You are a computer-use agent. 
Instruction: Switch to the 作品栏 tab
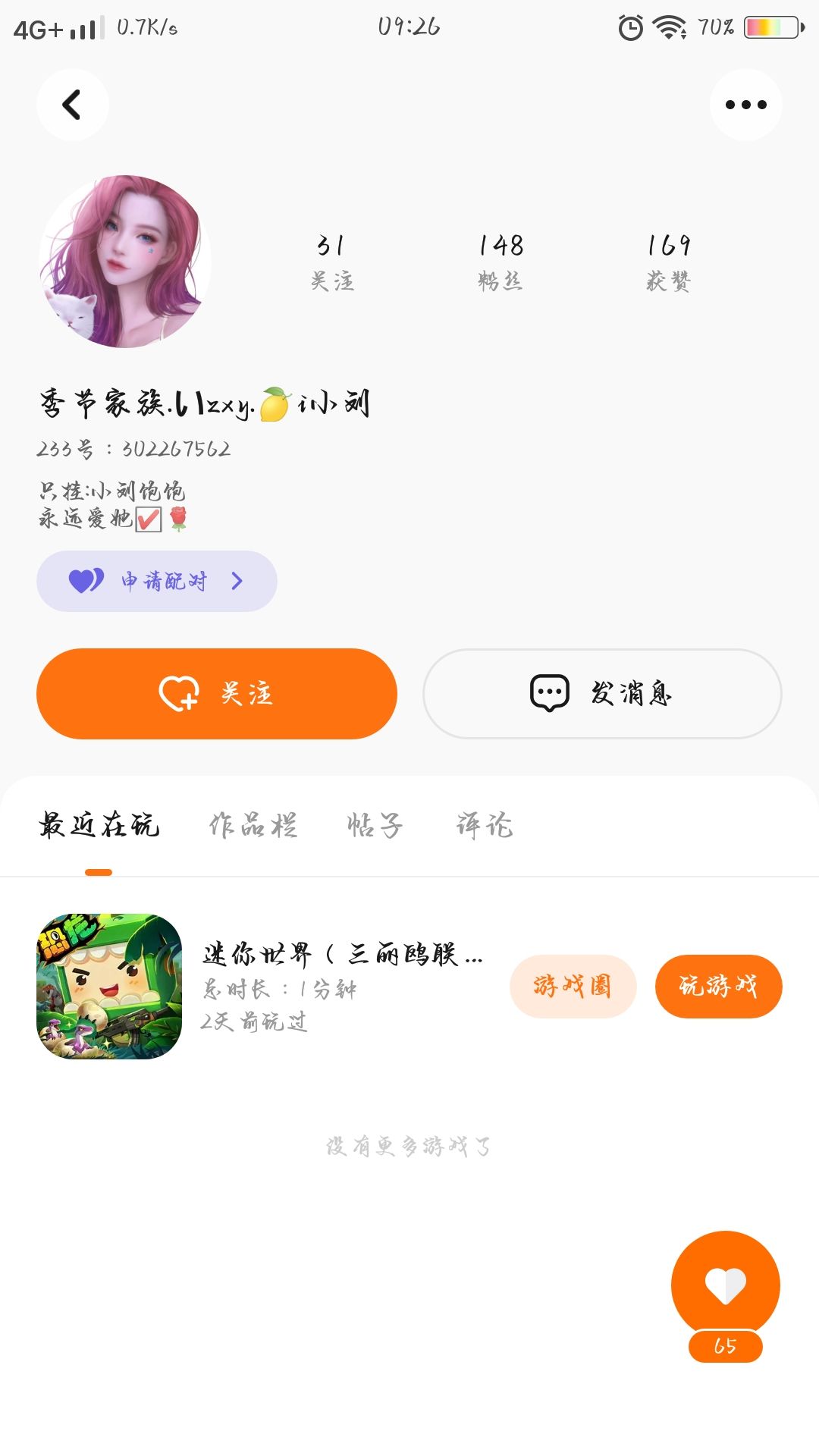(x=253, y=825)
